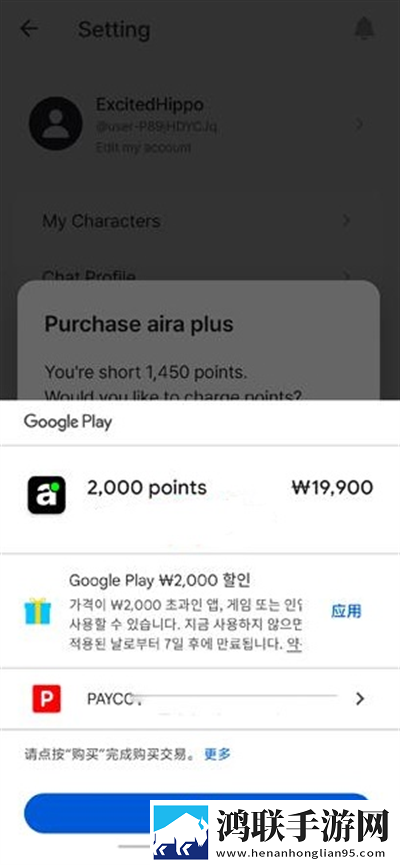This screenshot has width=400, height=865.
Task: Open the 更多 link for purchase details
Action: click(x=217, y=754)
